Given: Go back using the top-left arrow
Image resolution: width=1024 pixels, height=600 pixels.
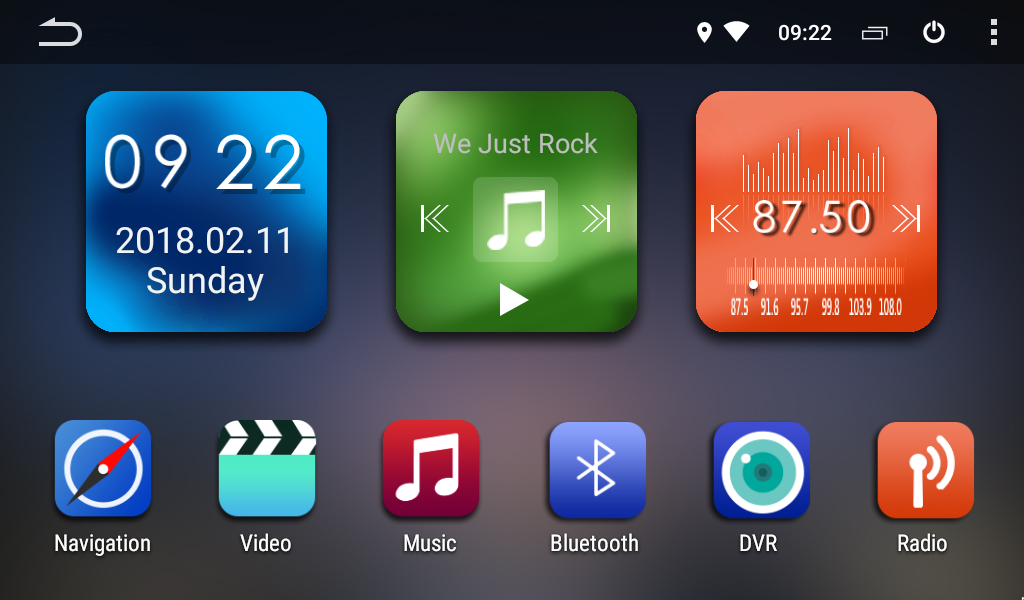Looking at the screenshot, I should tap(60, 33).
